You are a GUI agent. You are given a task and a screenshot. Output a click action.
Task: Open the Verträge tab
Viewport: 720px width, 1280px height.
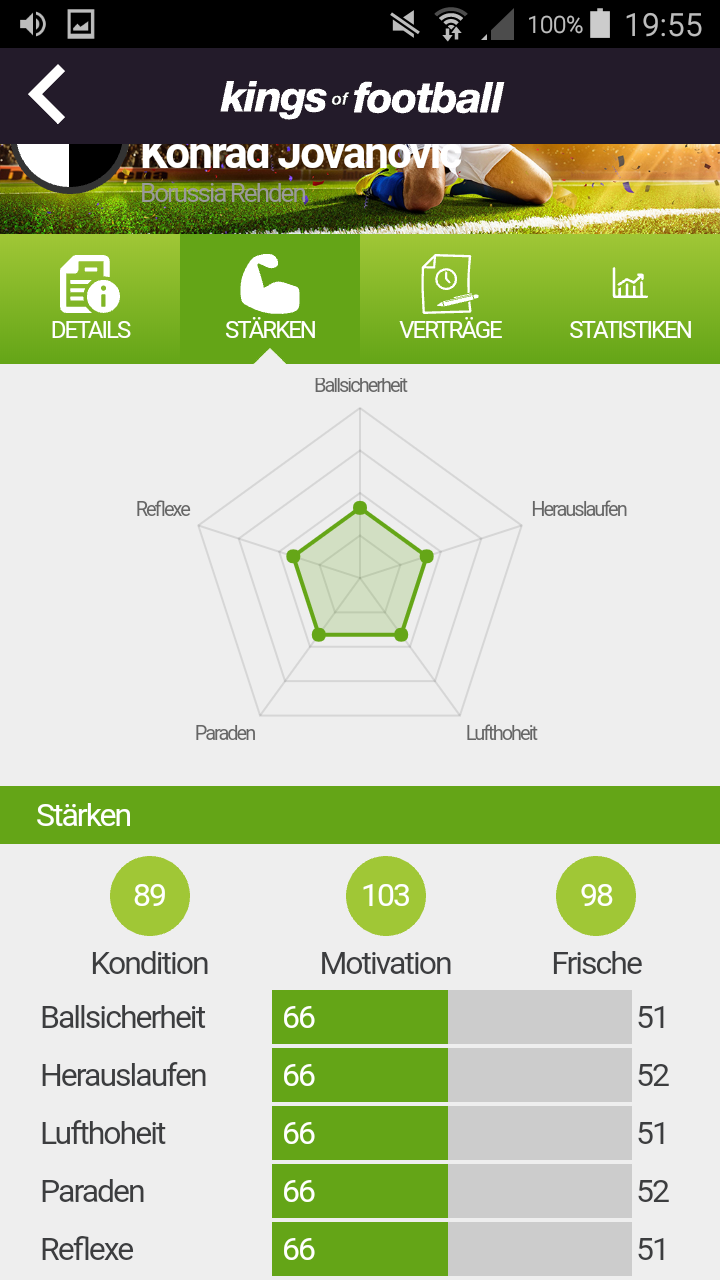(450, 299)
